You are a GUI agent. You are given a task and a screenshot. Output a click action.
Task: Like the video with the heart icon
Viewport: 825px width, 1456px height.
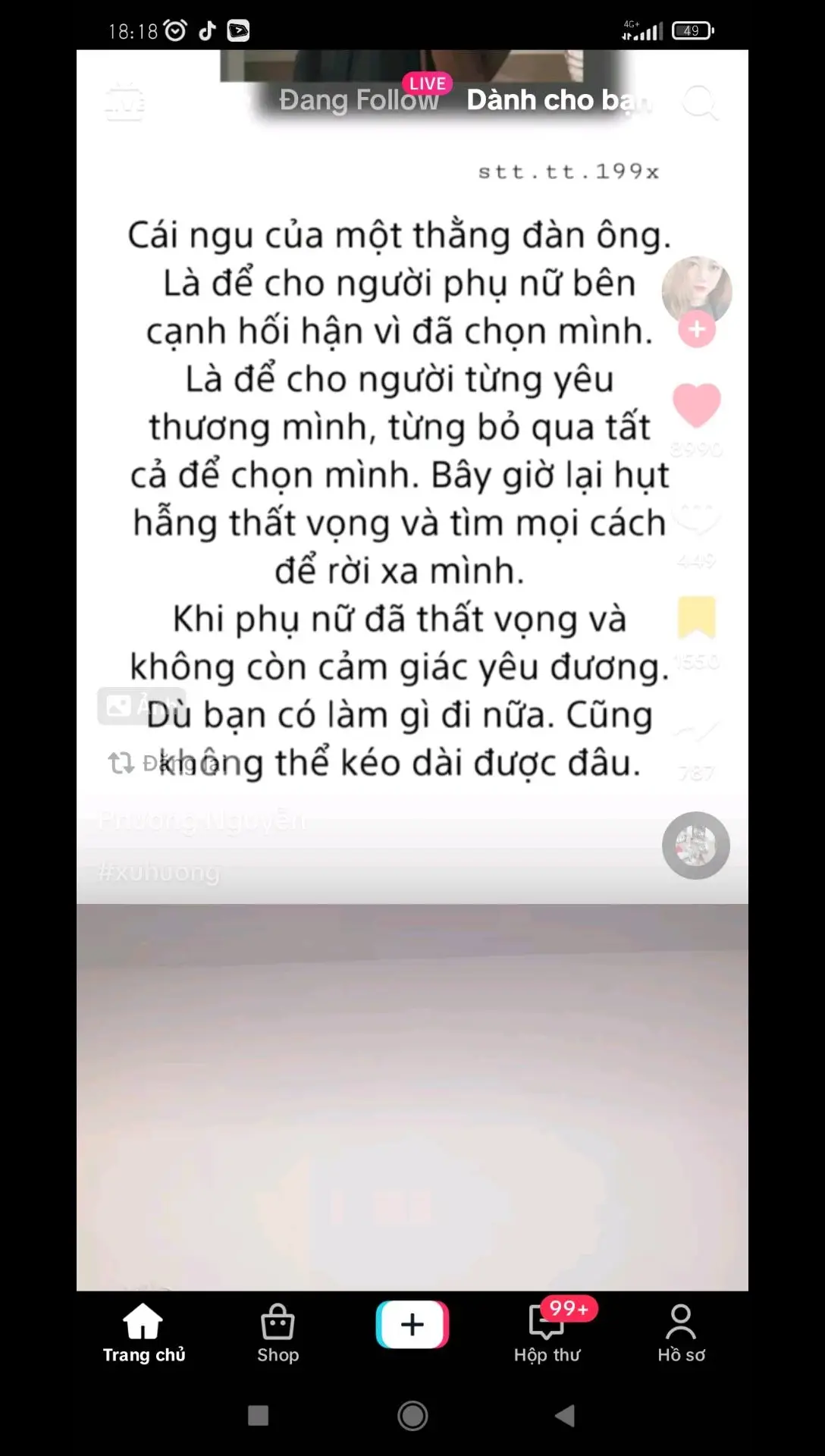click(697, 405)
